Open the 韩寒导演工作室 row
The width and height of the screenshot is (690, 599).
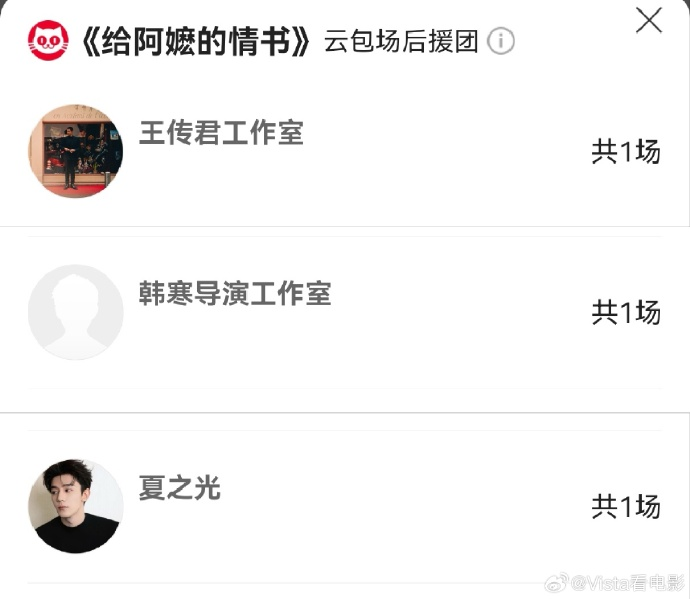point(345,312)
